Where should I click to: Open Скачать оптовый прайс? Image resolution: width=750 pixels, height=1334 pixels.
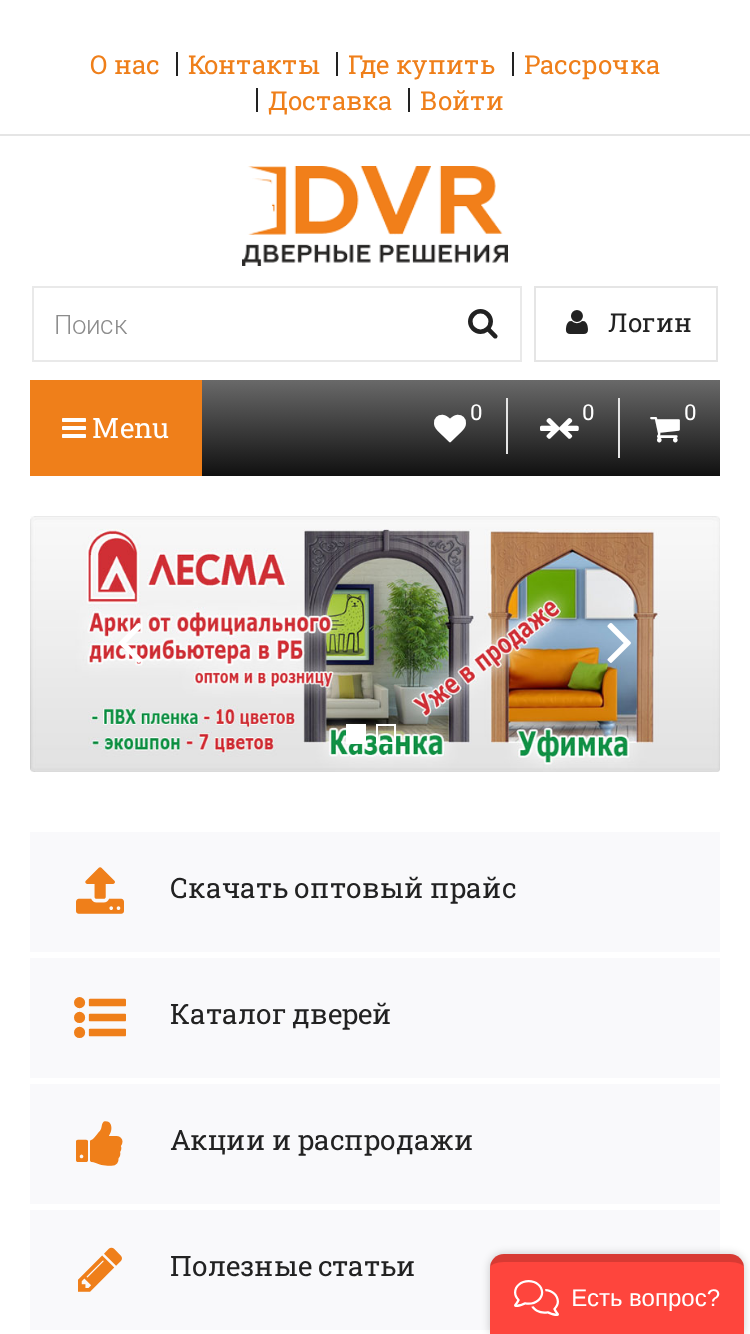375,891
